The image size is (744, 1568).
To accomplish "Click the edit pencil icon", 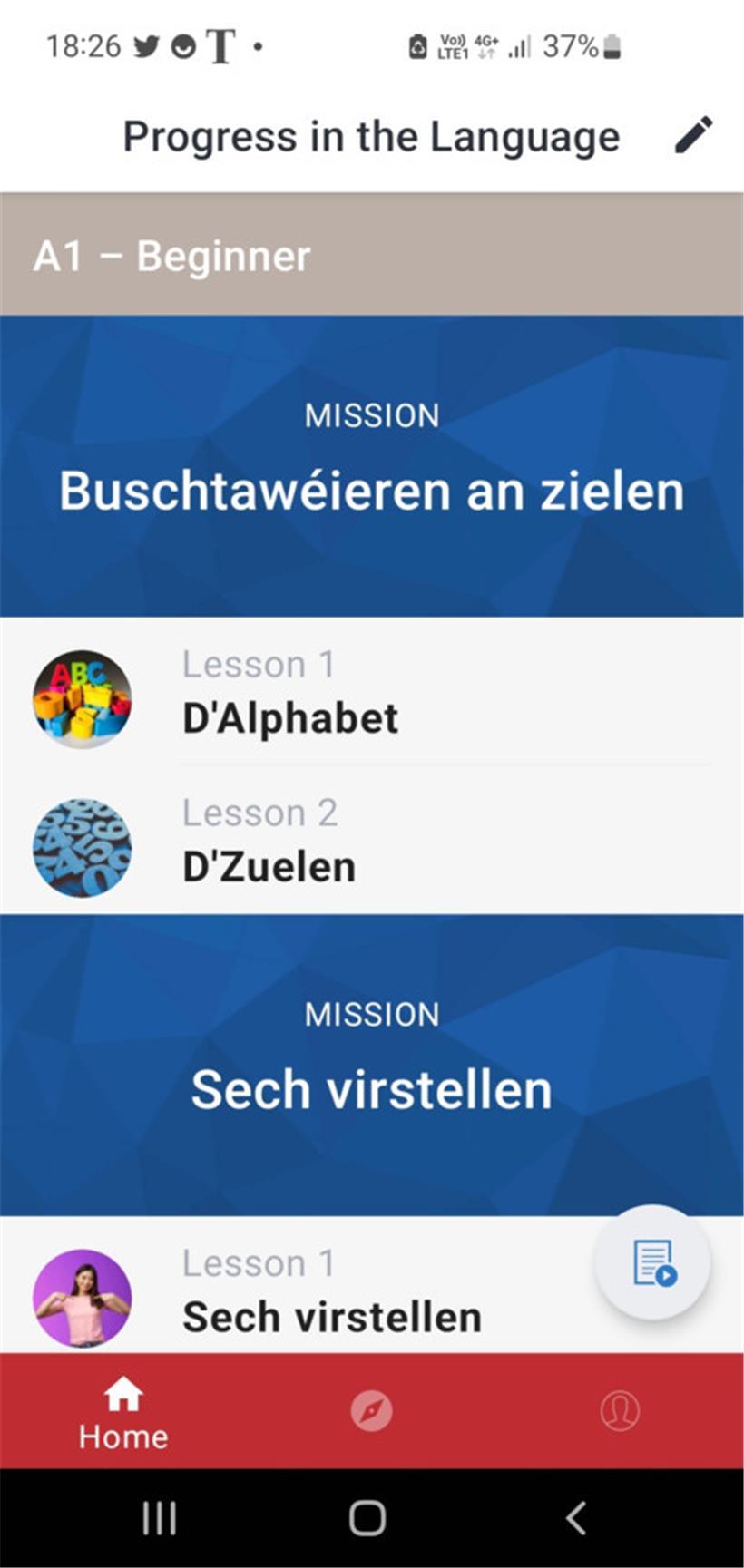I will pyautogui.click(x=694, y=134).
